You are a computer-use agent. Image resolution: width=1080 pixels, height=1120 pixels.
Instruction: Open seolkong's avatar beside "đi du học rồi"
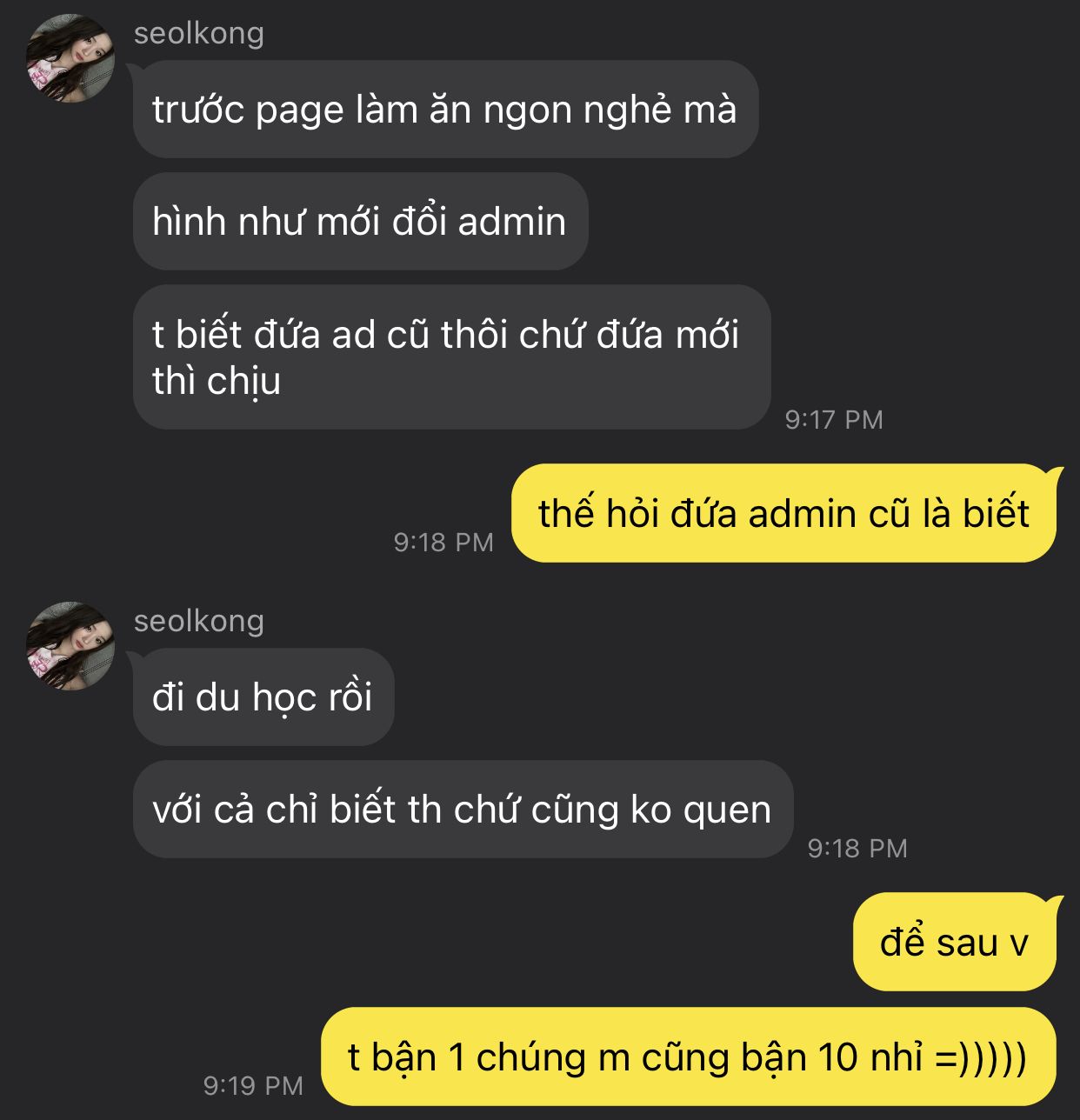pyautogui.click(x=70, y=646)
